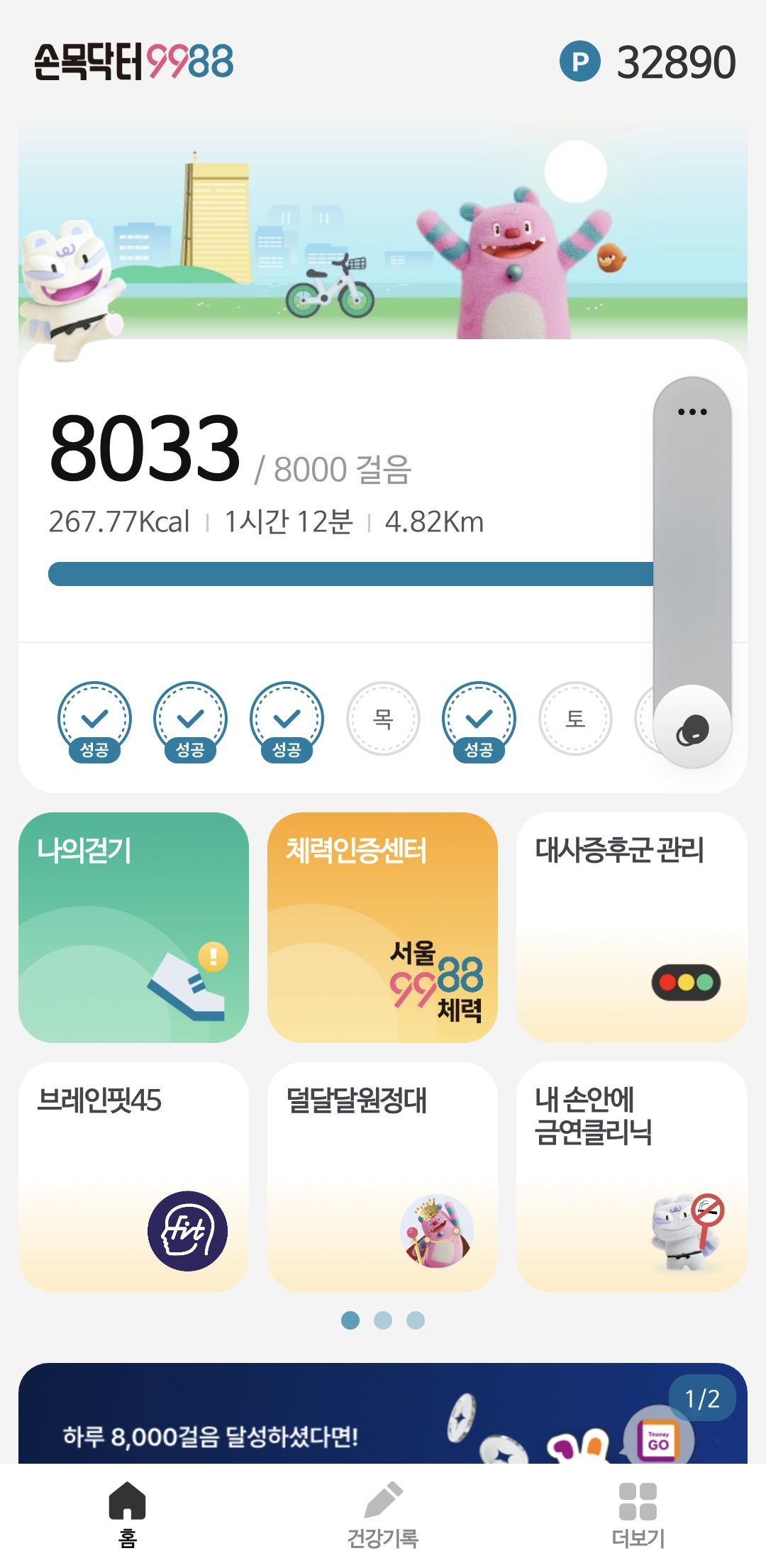The height and width of the screenshot is (1568, 766).
Task: Go to the 홈 tab
Action: 128,1514
